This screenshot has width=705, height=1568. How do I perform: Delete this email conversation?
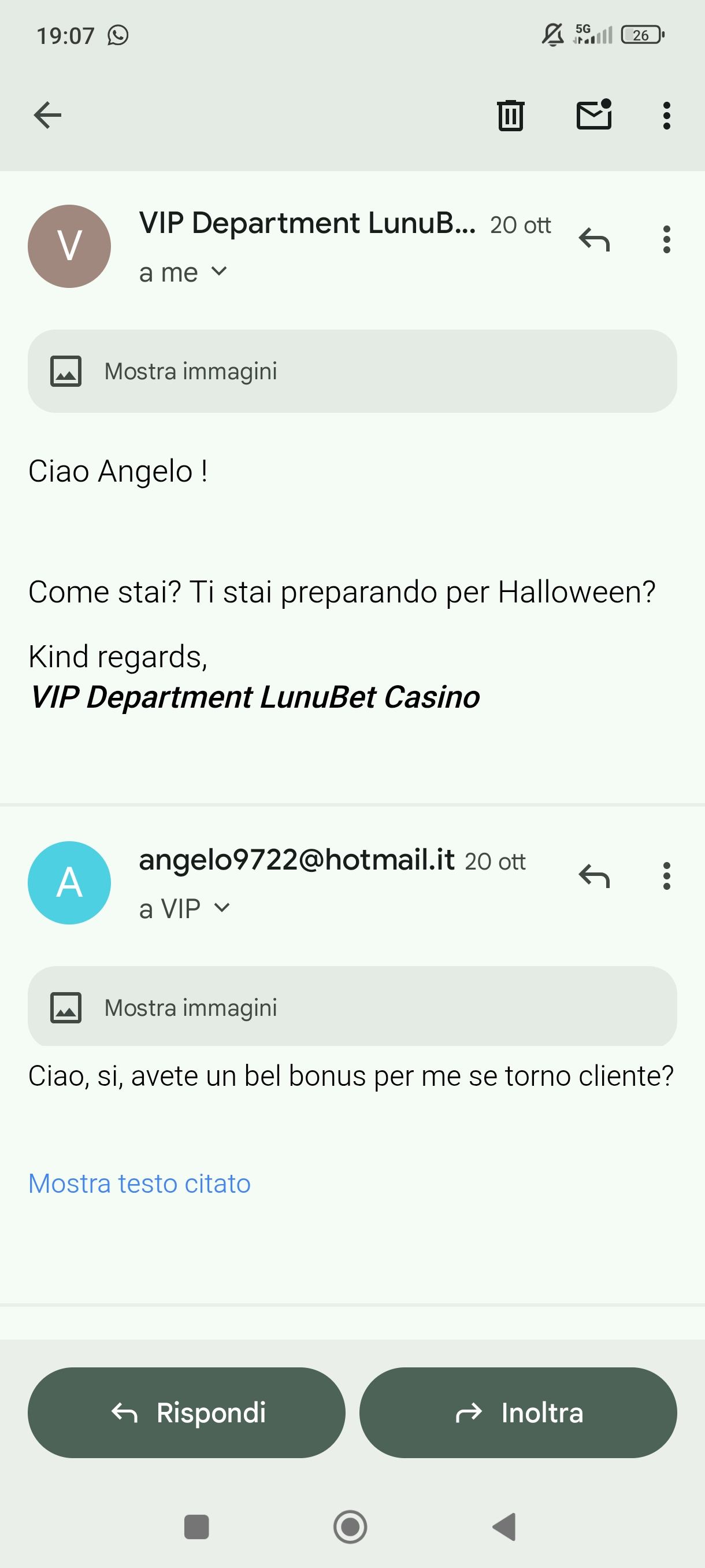coord(510,115)
